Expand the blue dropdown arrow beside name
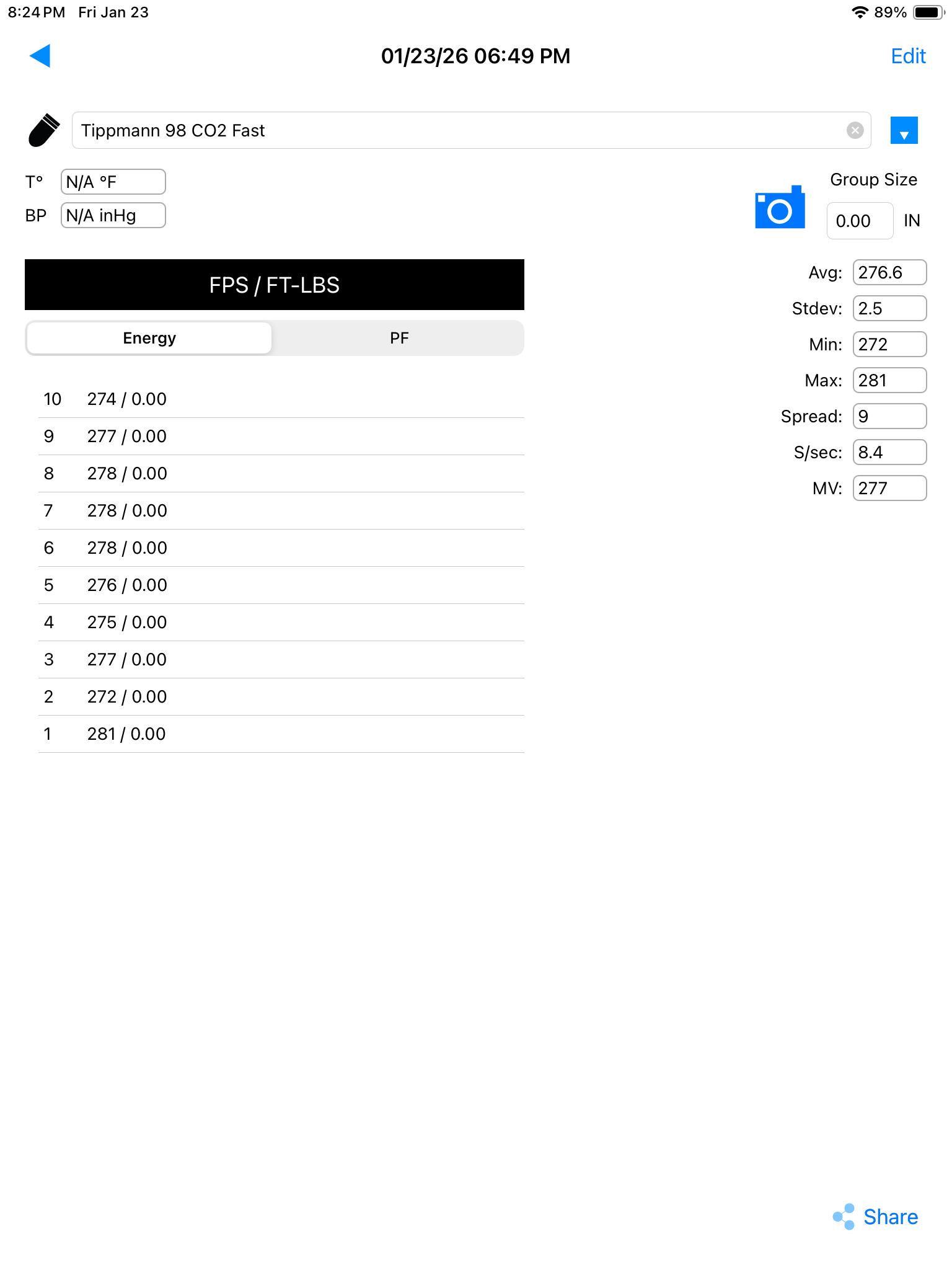 pyautogui.click(x=904, y=130)
